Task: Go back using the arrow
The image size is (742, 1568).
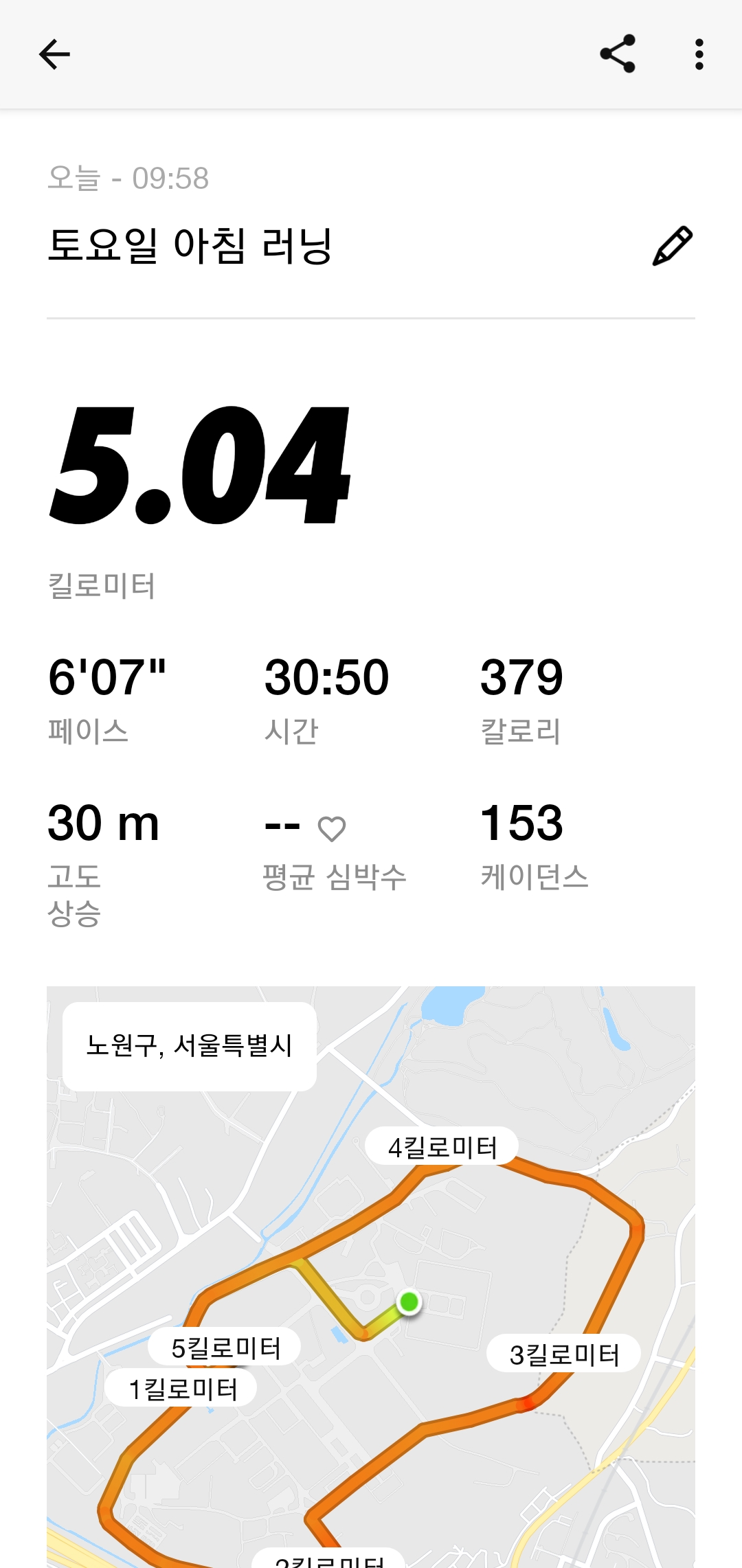Action: click(x=54, y=54)
